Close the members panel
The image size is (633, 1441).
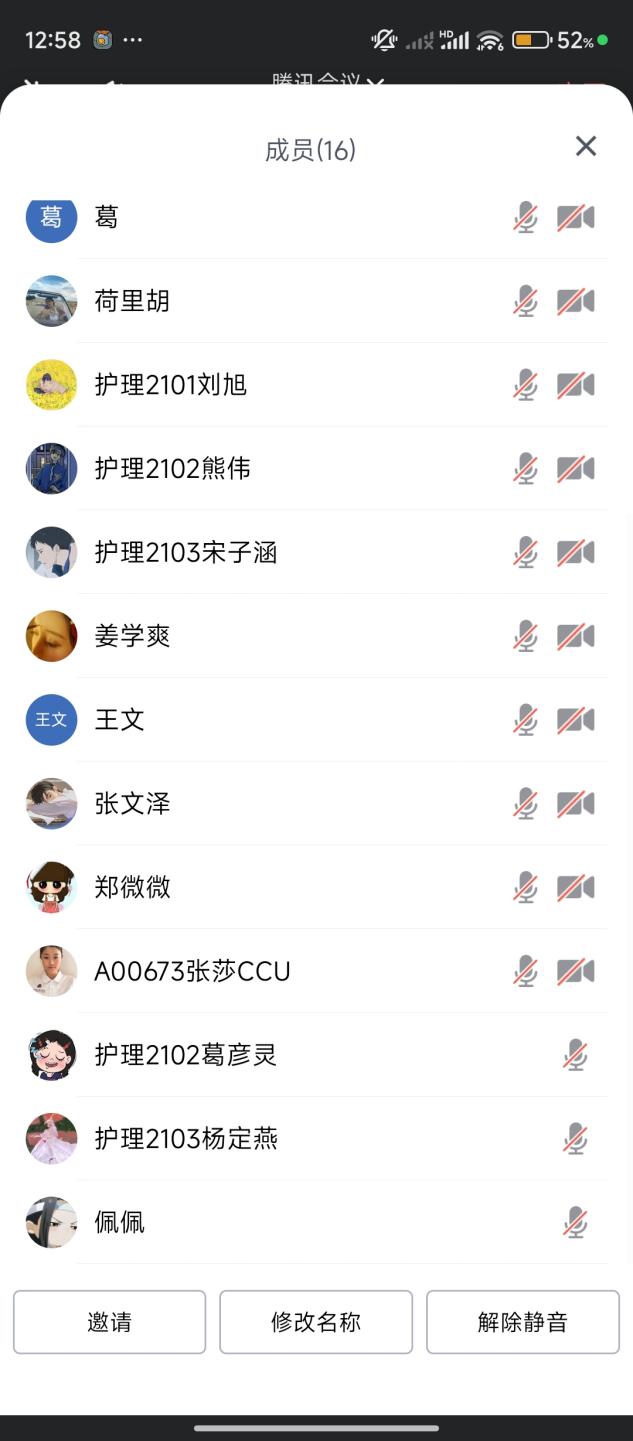tap(586, 147)
